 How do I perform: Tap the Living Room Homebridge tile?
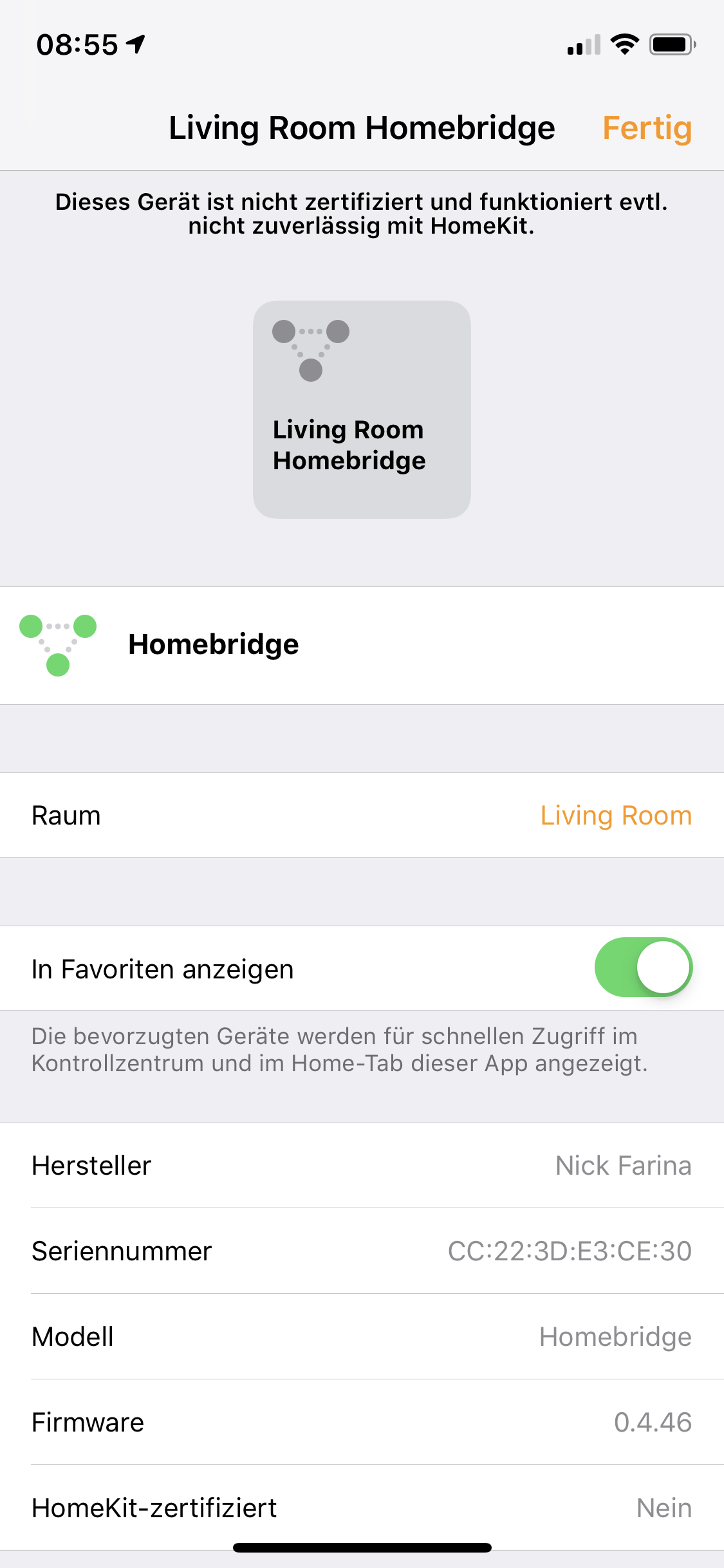tap(362, 409)
